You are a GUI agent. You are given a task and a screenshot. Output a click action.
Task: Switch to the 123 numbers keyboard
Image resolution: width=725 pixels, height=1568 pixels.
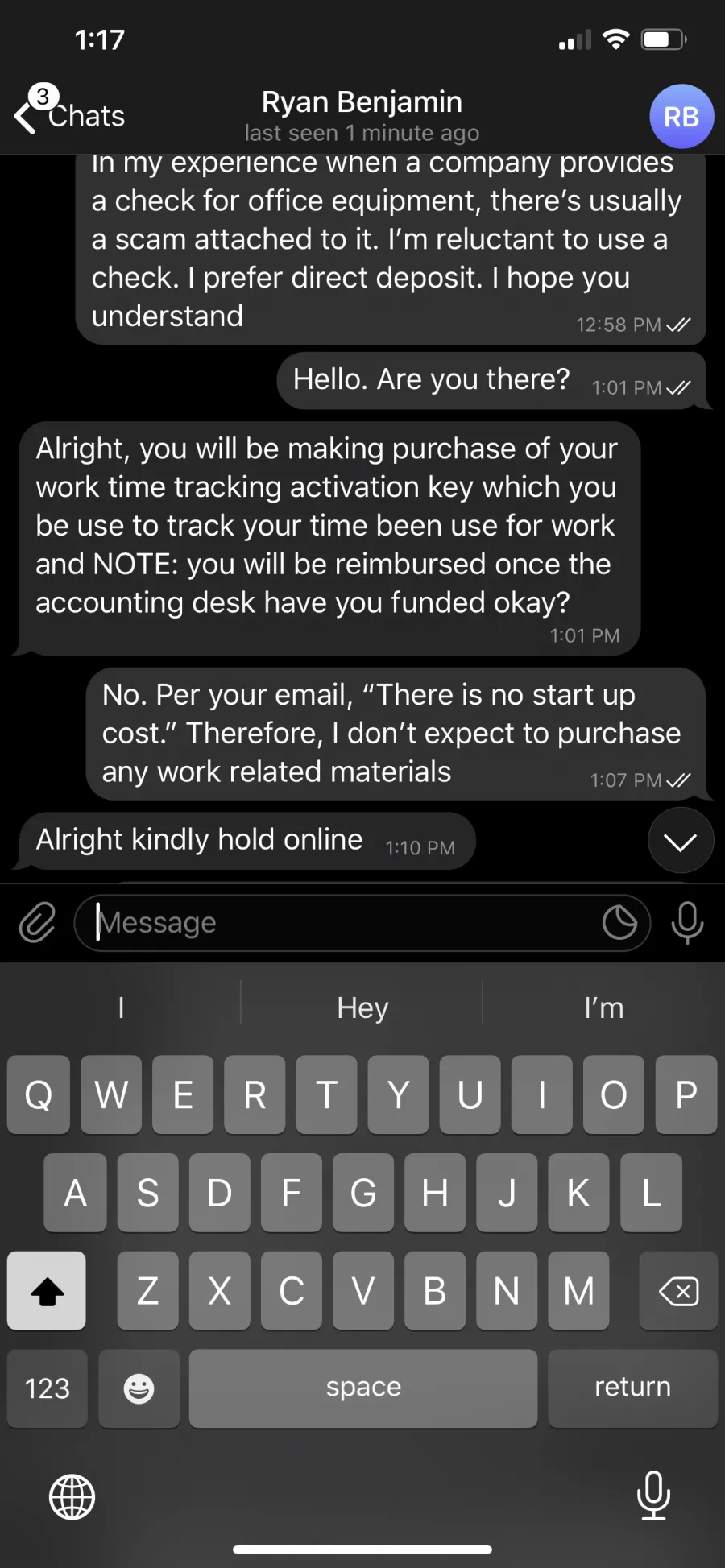(x=48, y=1388)
